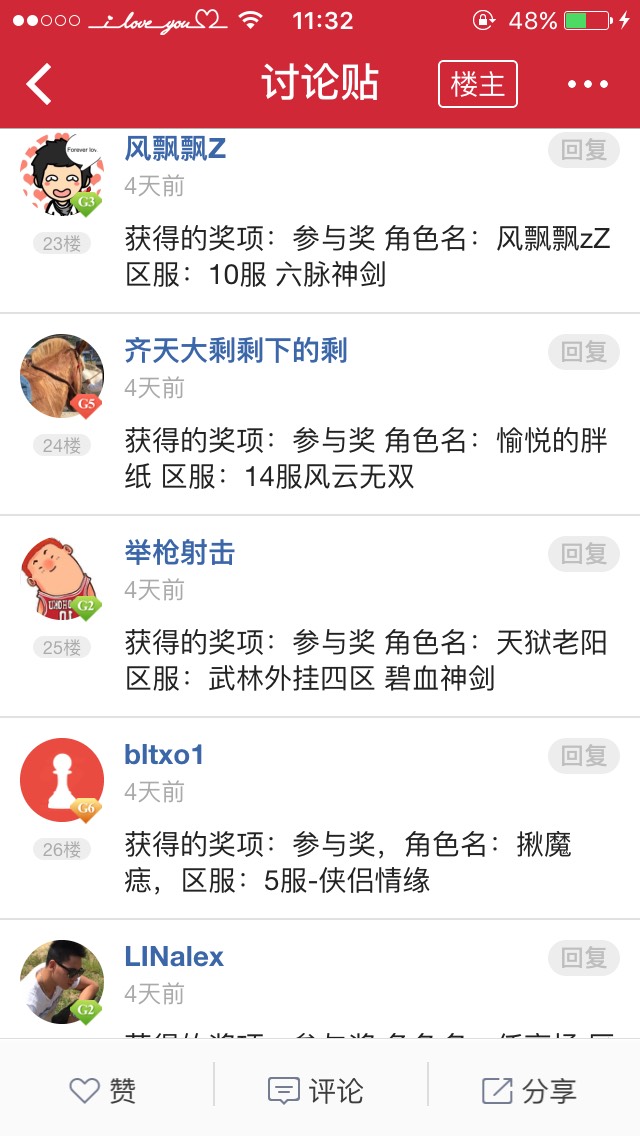The width and height of the screenshot is (640, 1136).
Task: Open 齐天大剩剩下的剩's username link
Action: [236, 351]
